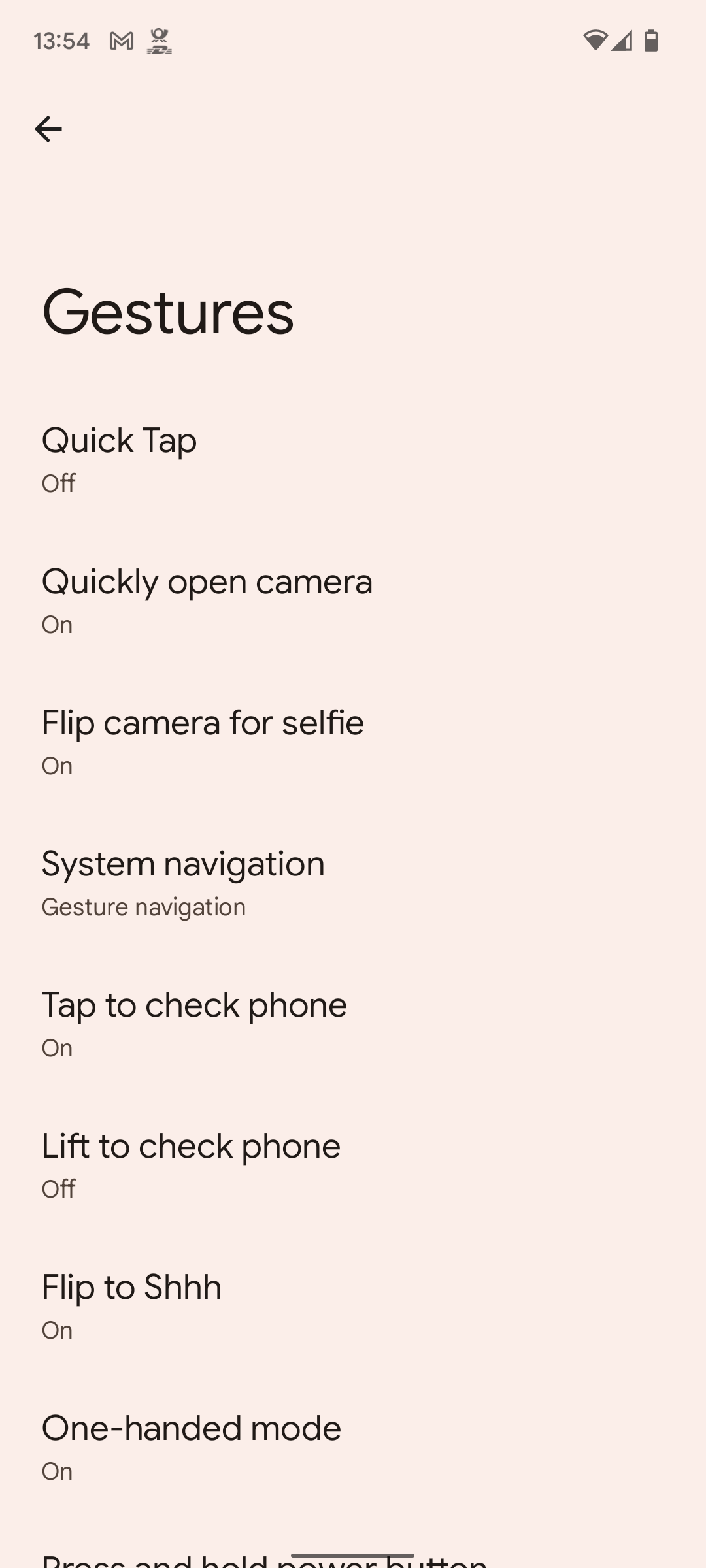Tap the On label beneath Tap to check phone

click(56, 1047)
